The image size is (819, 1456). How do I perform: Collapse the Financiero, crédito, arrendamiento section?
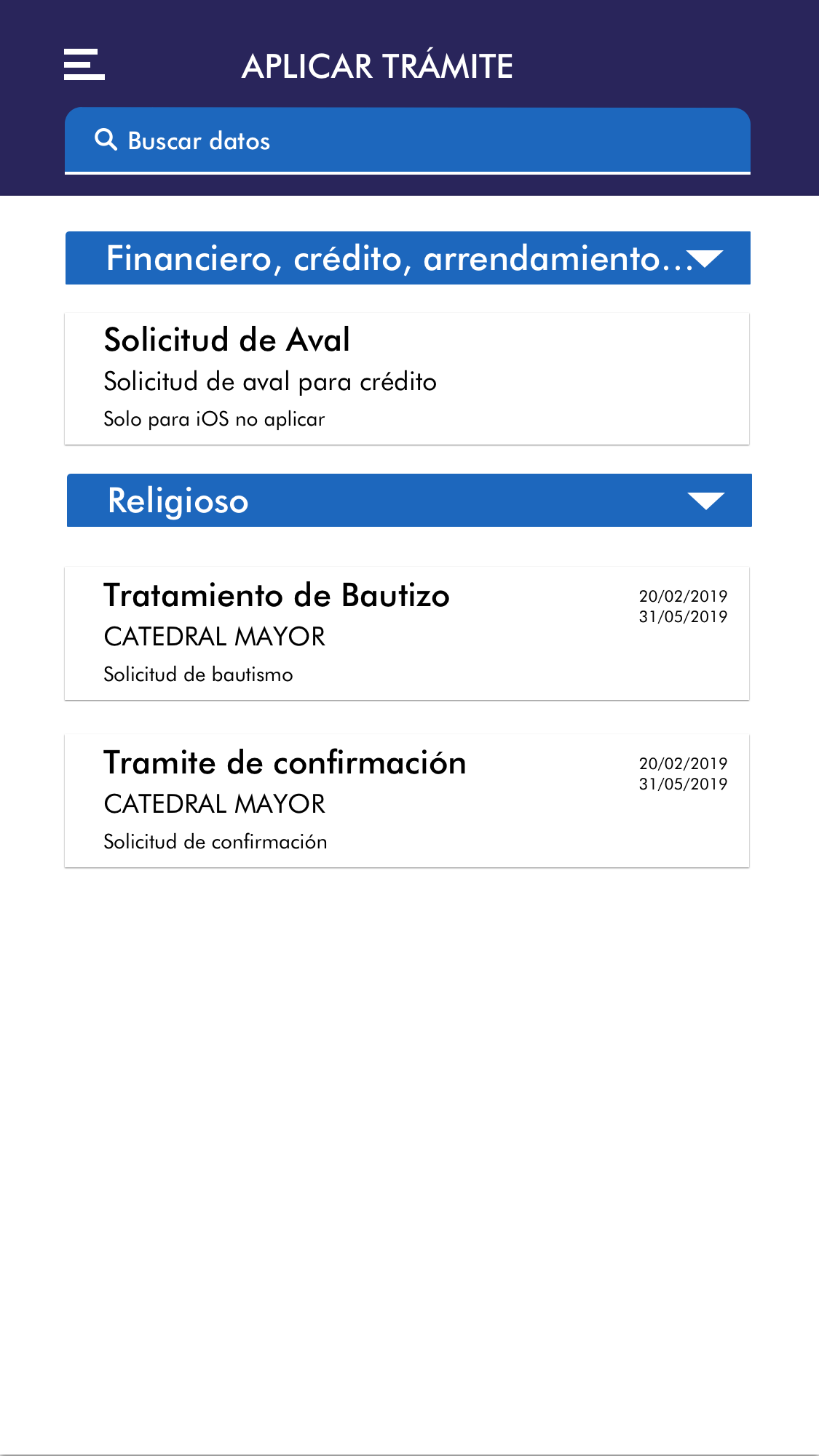pyautogui.click(x=704, y=258)
